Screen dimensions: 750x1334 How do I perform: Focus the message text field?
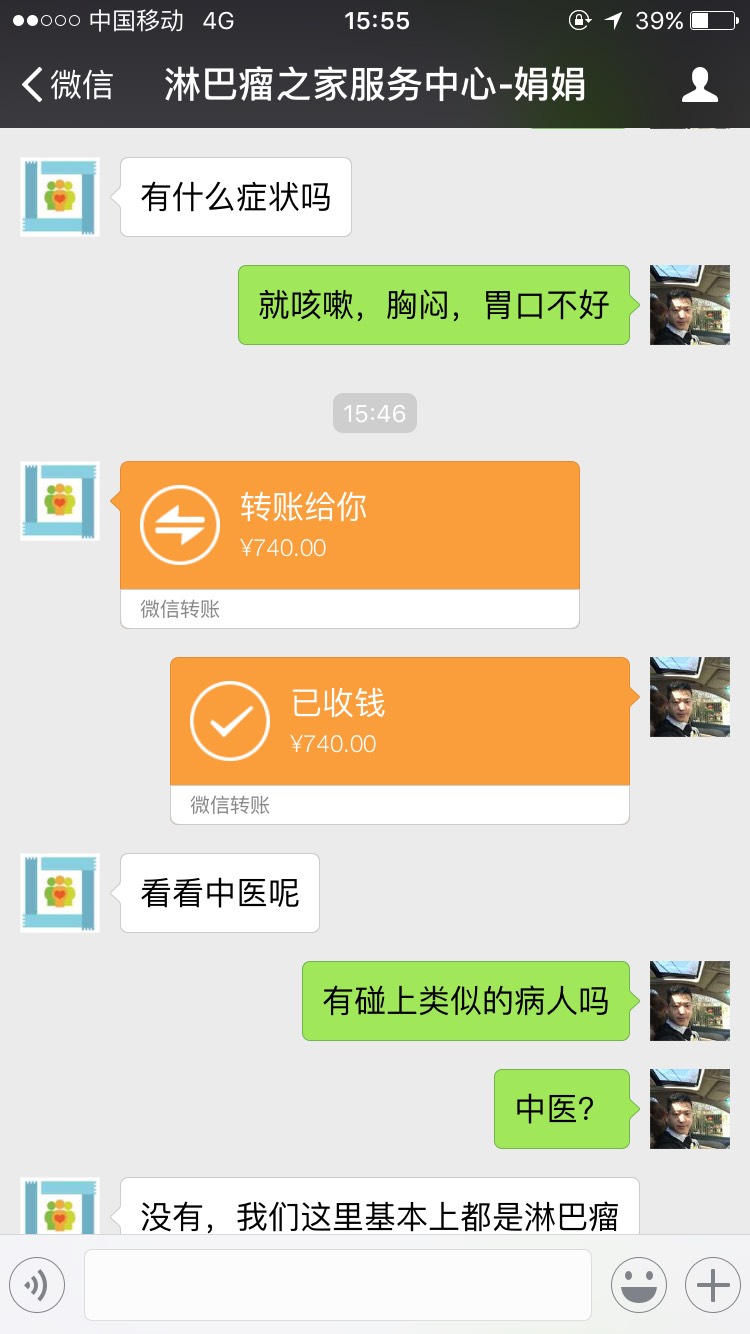click(x=337, y=1285)
